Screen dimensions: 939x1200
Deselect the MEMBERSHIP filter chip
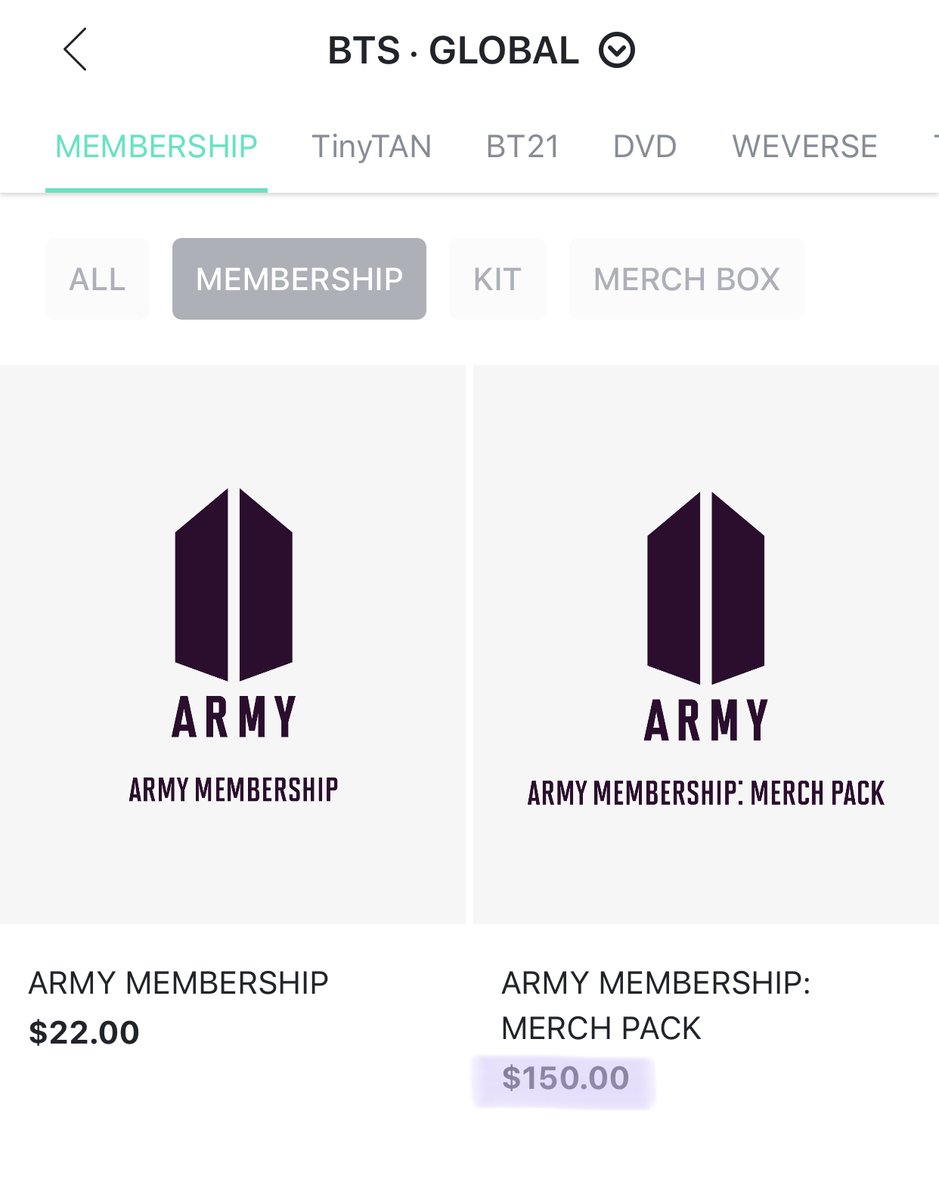(x=298, y=279)
